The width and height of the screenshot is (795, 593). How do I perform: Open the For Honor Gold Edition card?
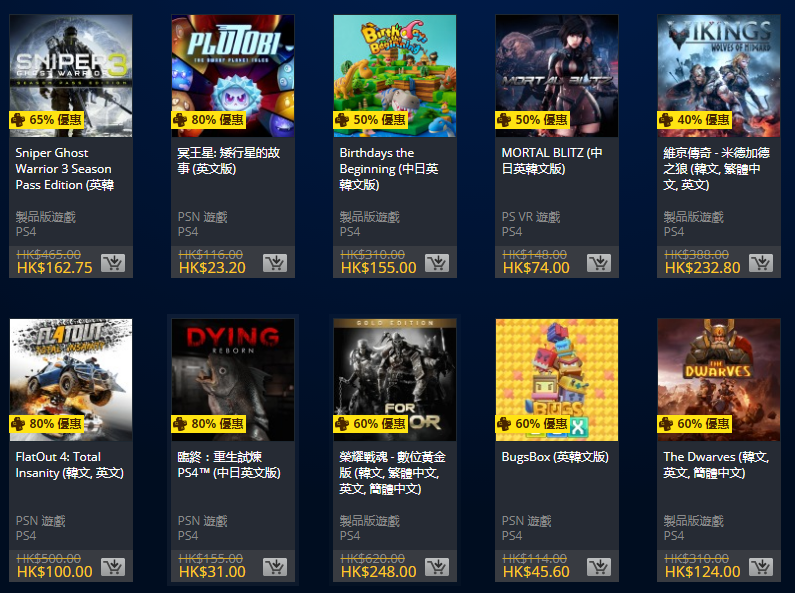coord(395,379)
